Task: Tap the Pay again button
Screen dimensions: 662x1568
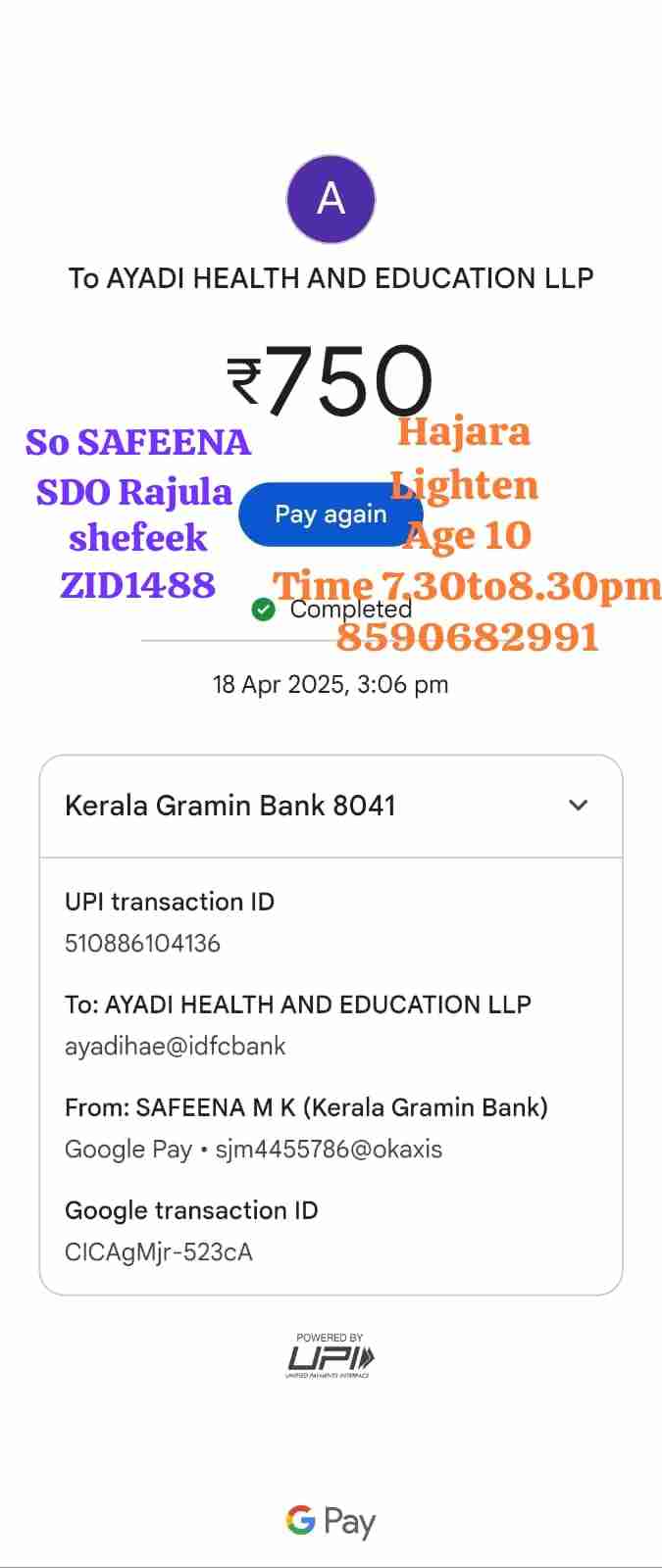Action: pyautogui.click(x=331, y=514)
